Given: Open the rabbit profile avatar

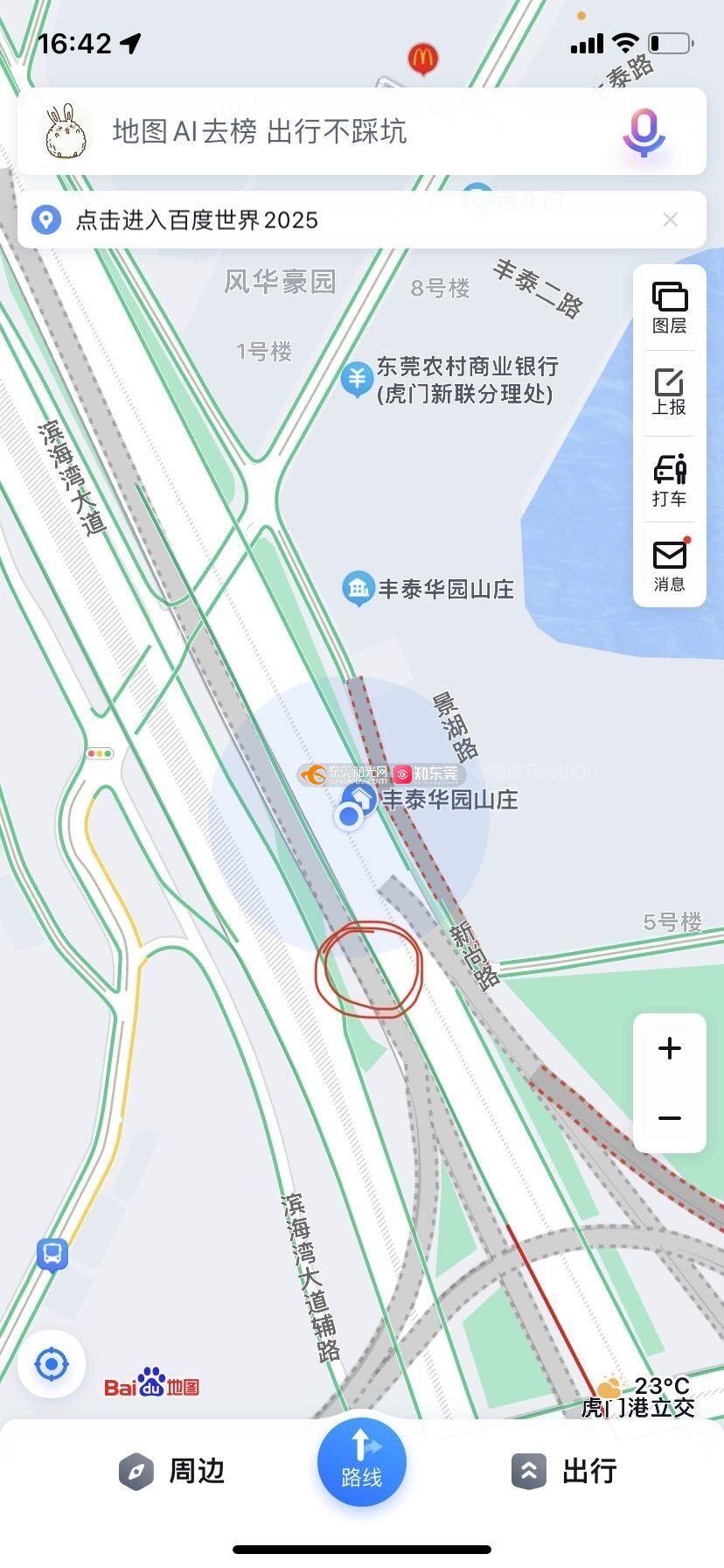Looking at the screenshot, I should (x=68, y=132).
